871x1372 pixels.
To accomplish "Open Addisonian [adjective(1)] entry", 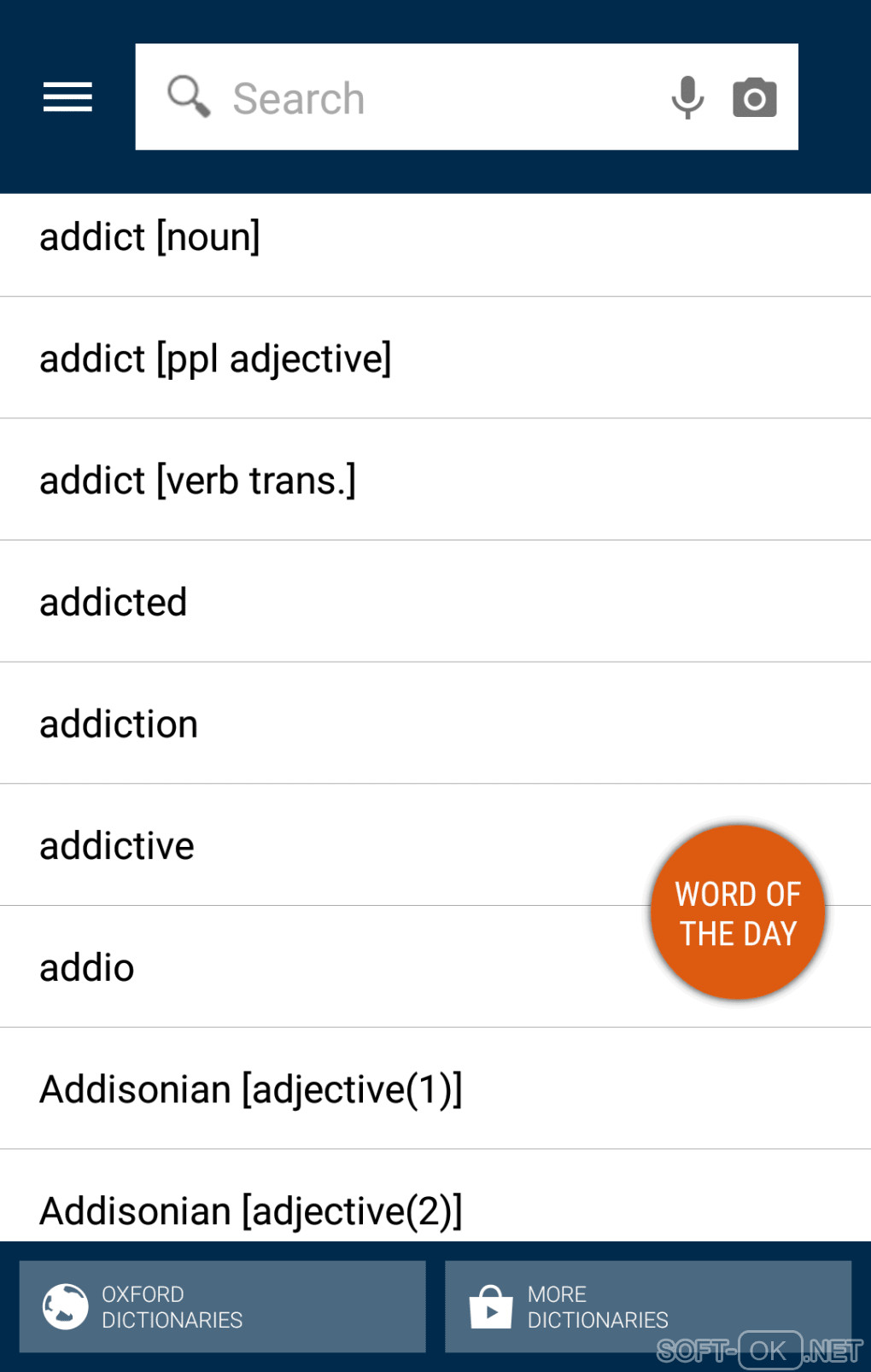I will coord(251,1090).
